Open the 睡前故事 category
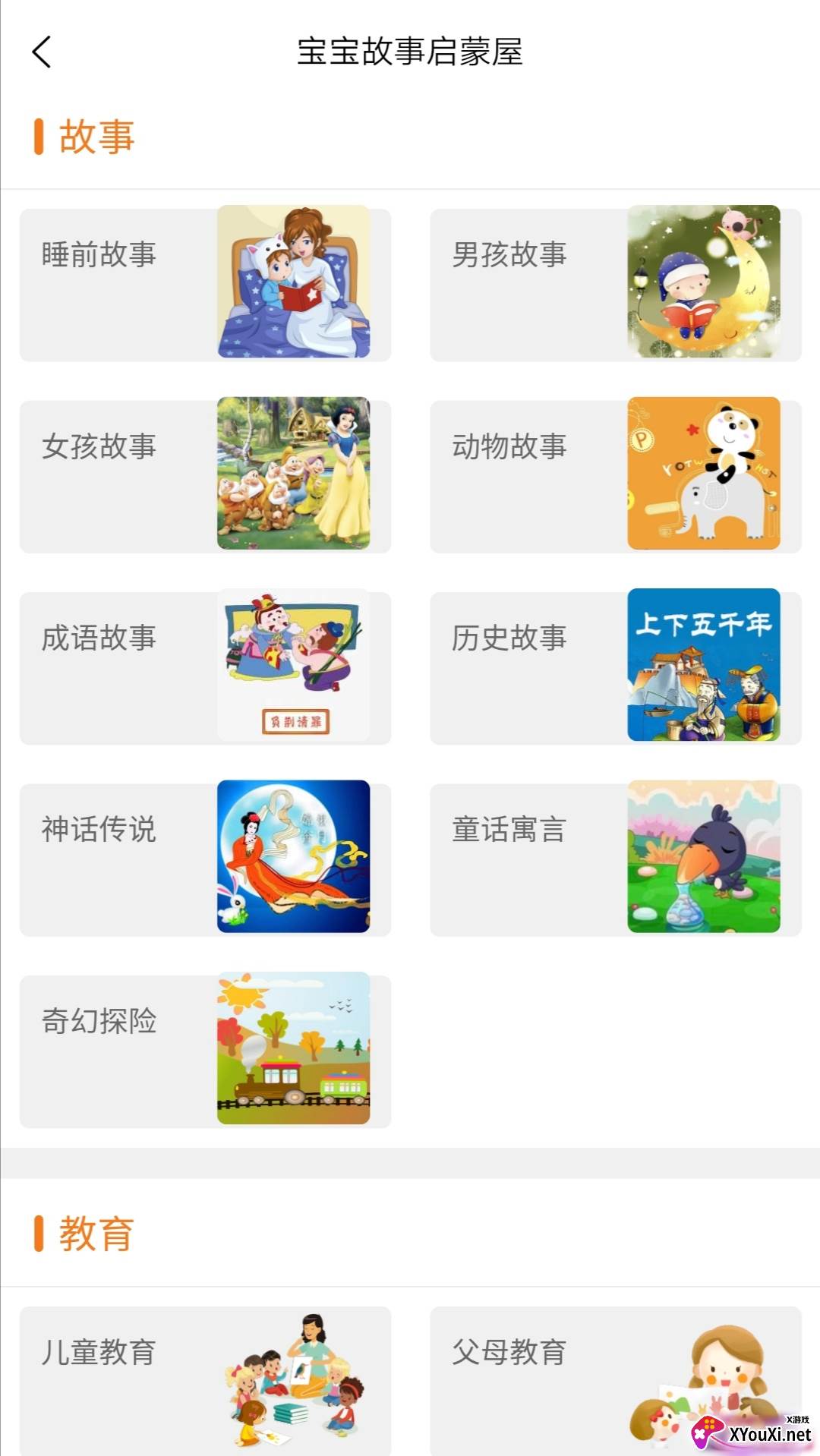The image size is (820, 1456). coord(205,285)
